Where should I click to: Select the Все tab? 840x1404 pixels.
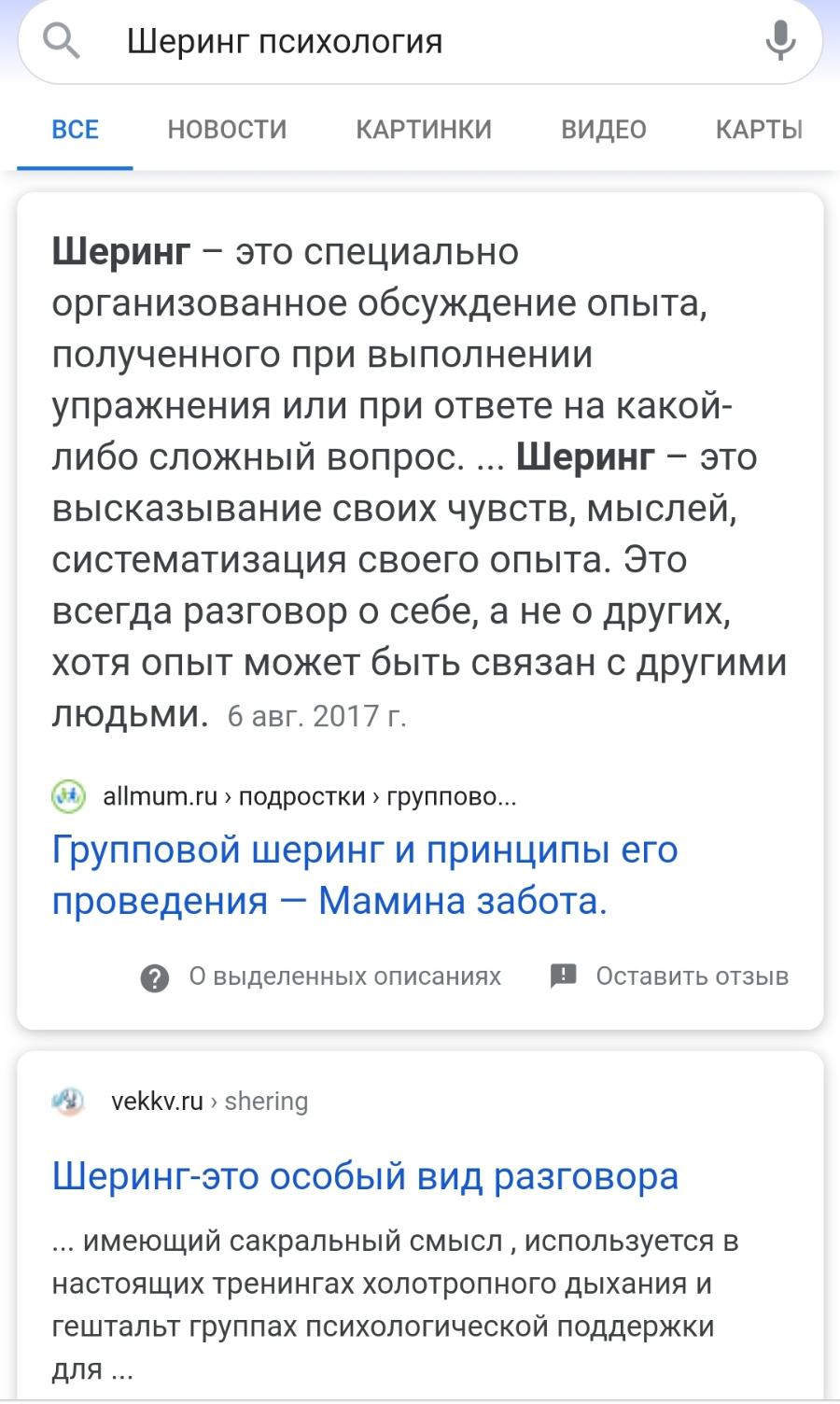(x=76, y=129)
